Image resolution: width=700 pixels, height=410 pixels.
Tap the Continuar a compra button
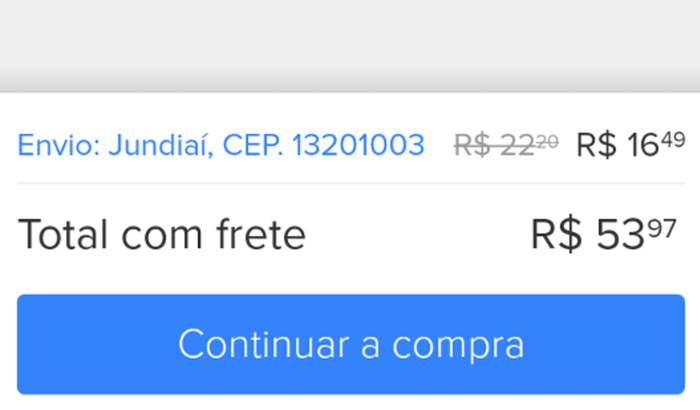[x=350, y=344]
